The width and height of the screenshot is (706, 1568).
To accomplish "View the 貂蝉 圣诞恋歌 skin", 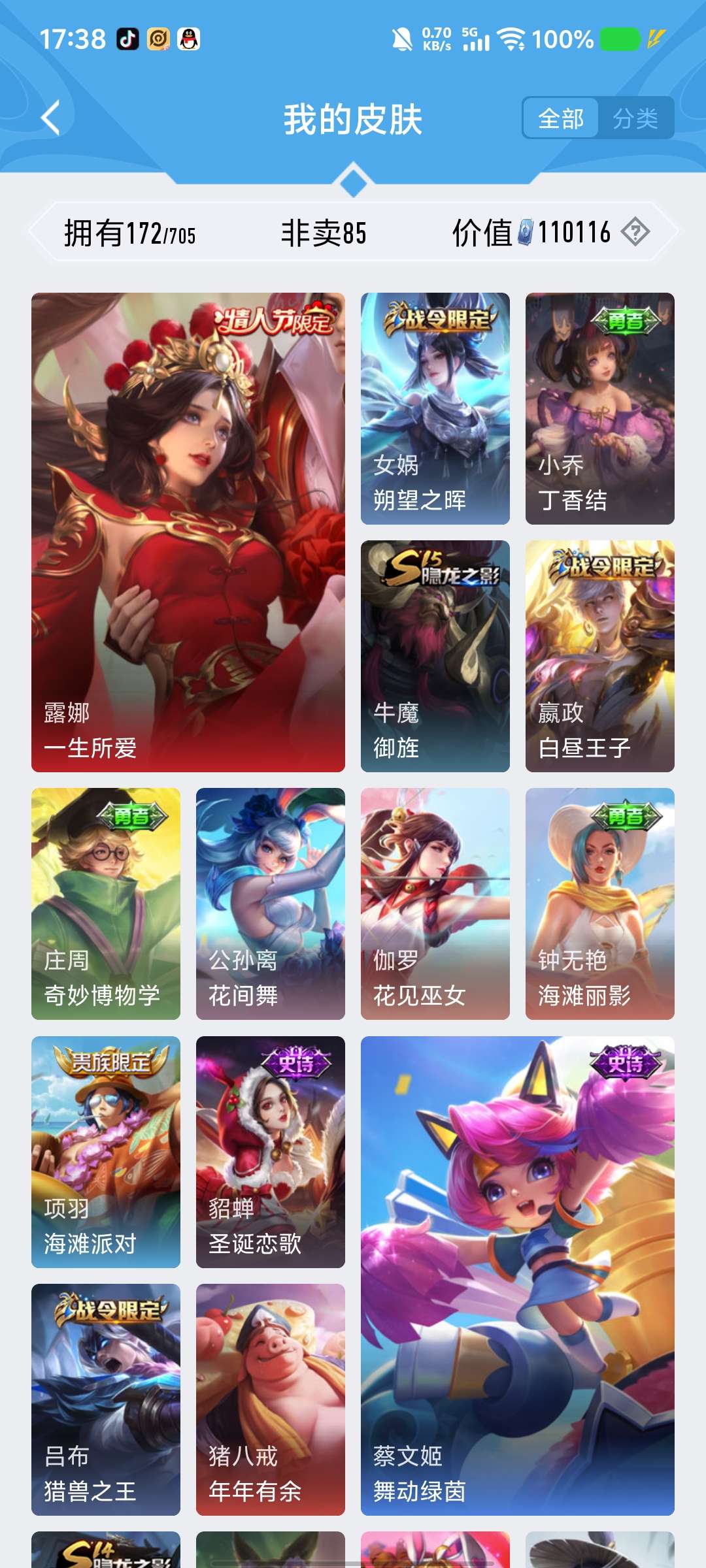I will (271, 1152).
